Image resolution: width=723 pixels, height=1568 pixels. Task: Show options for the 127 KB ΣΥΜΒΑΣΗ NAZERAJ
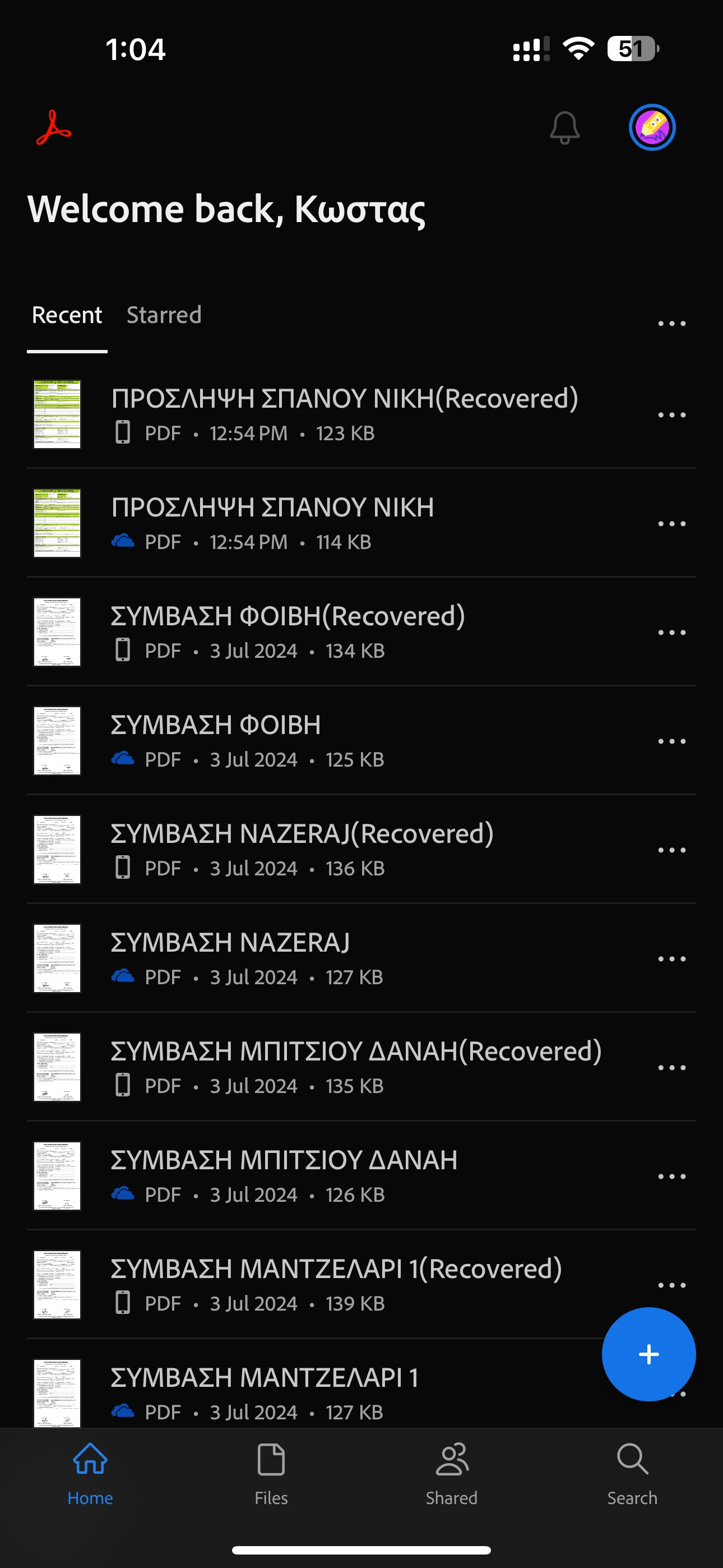pos(671,959)
